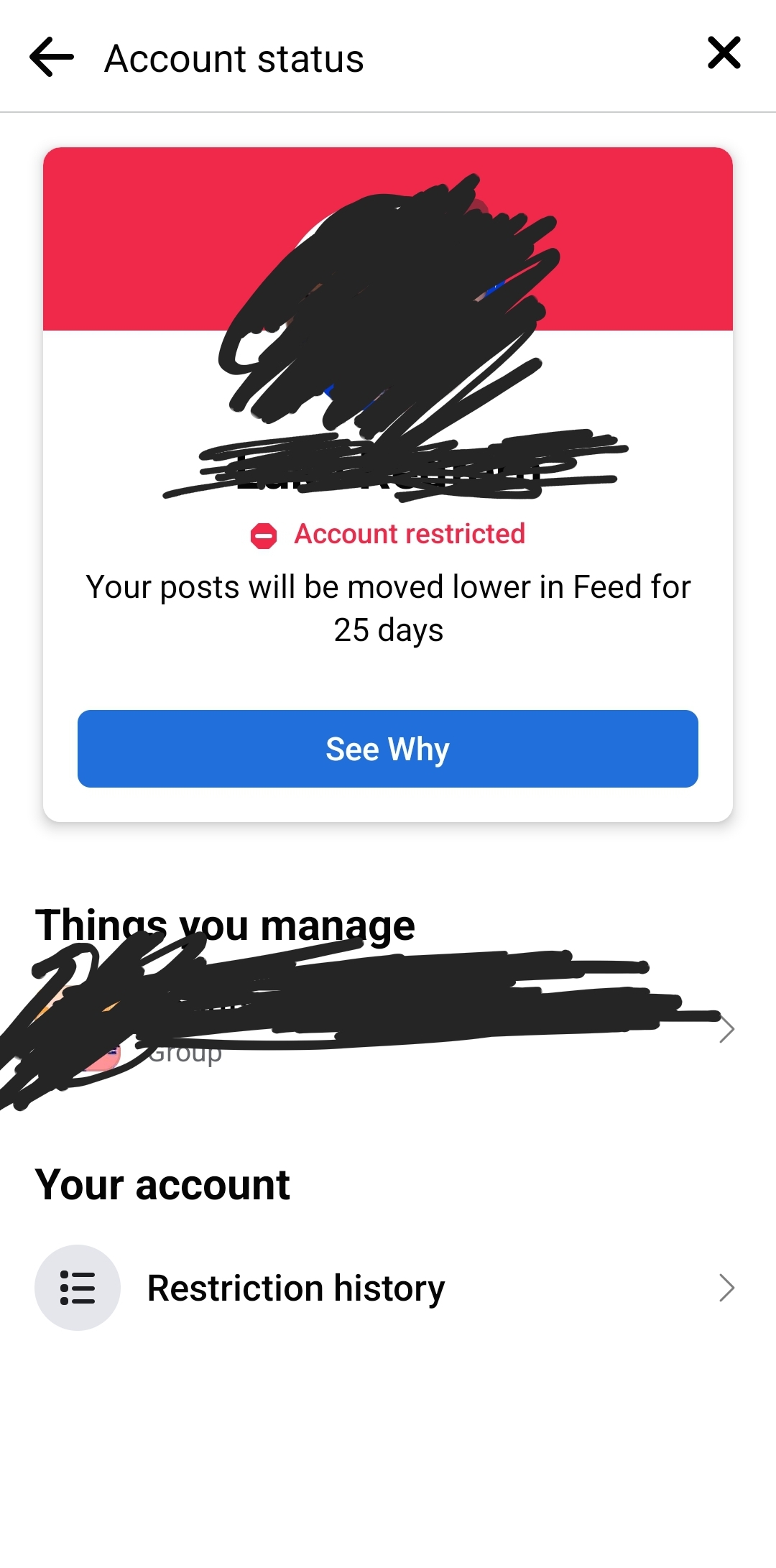The image size is (776, 1568).
Task: Click the bulleted-list icon beside Restriction history
Action: point(77,1287)
